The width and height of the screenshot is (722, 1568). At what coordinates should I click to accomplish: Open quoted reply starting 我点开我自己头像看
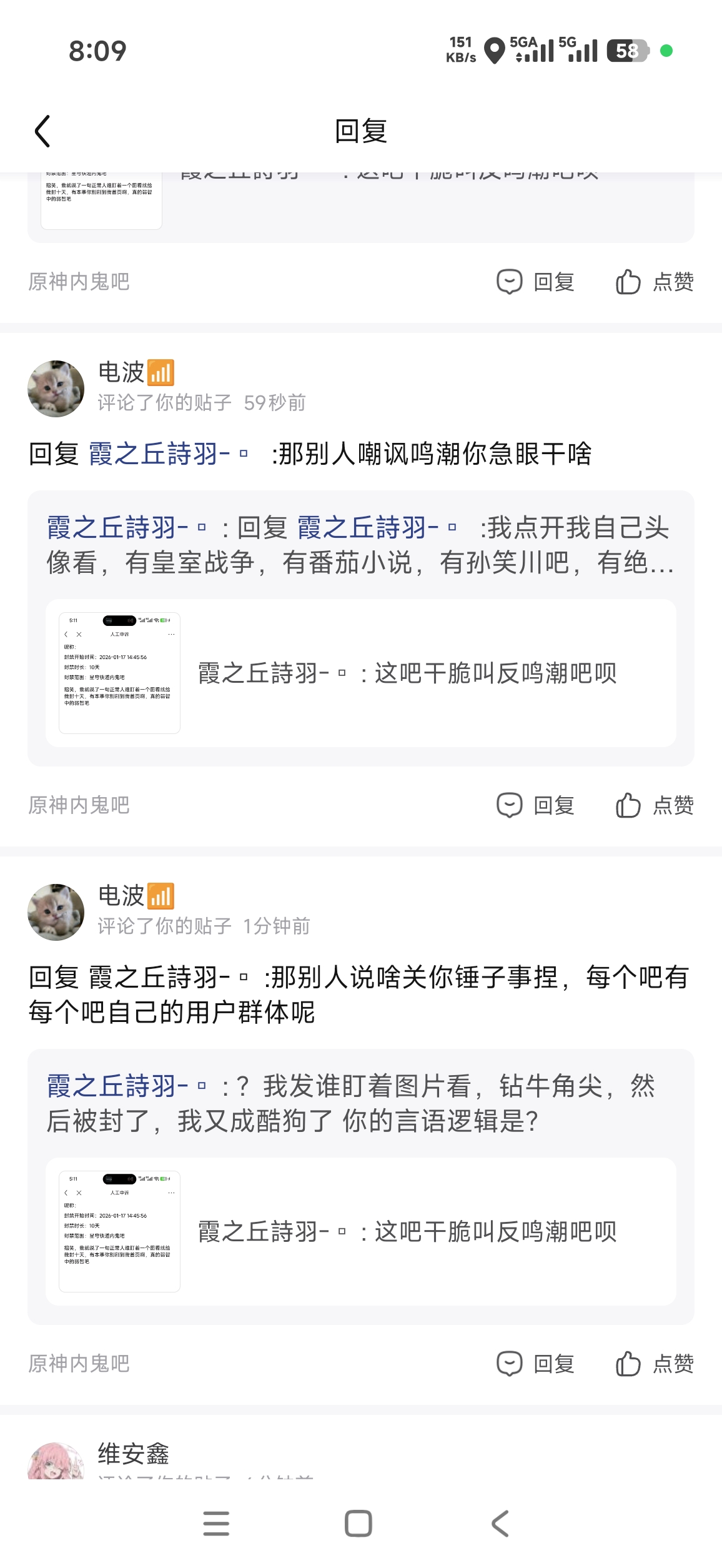coord(360,545)
